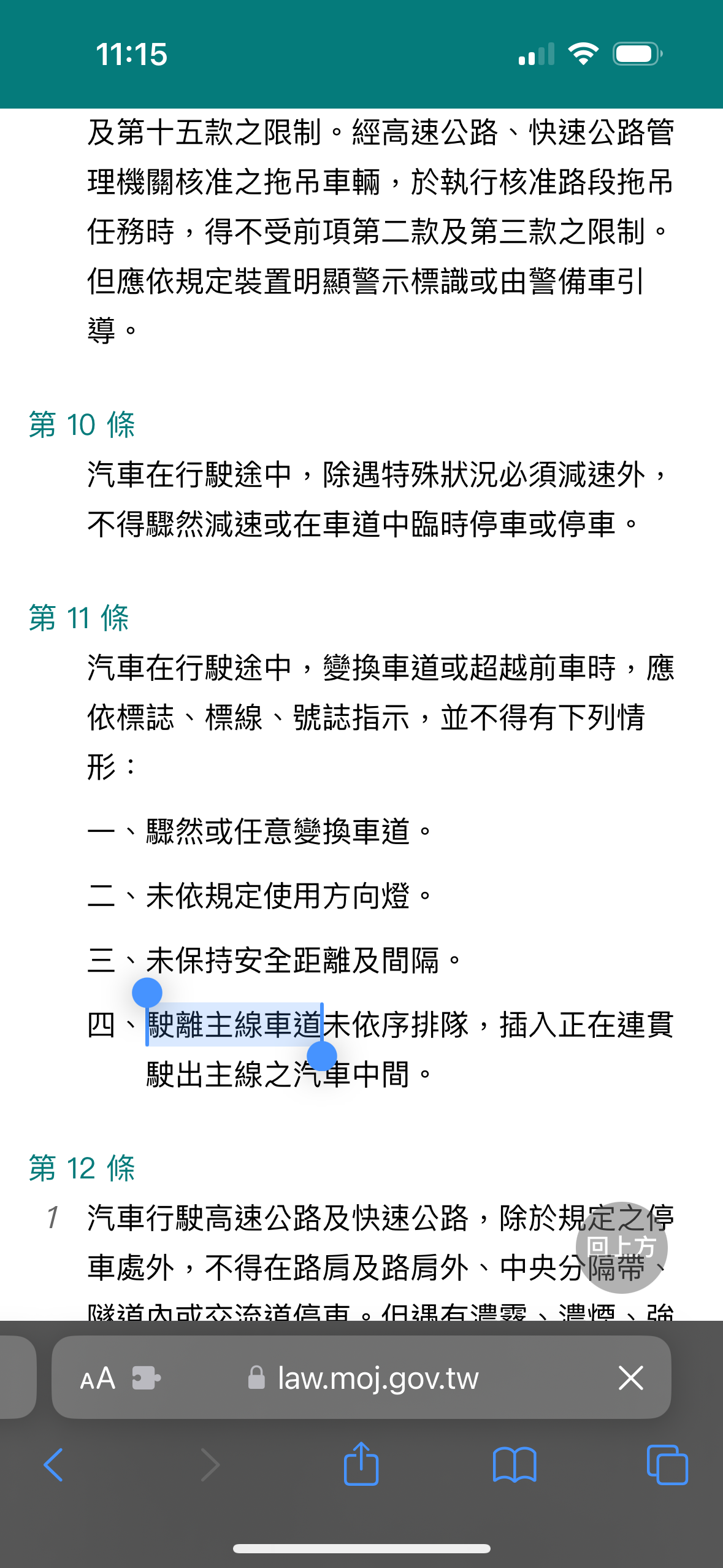Open the browser extensions puzzle icon
The height and width of the screenshot is (1568, 723).
(x=146, y=1378)
